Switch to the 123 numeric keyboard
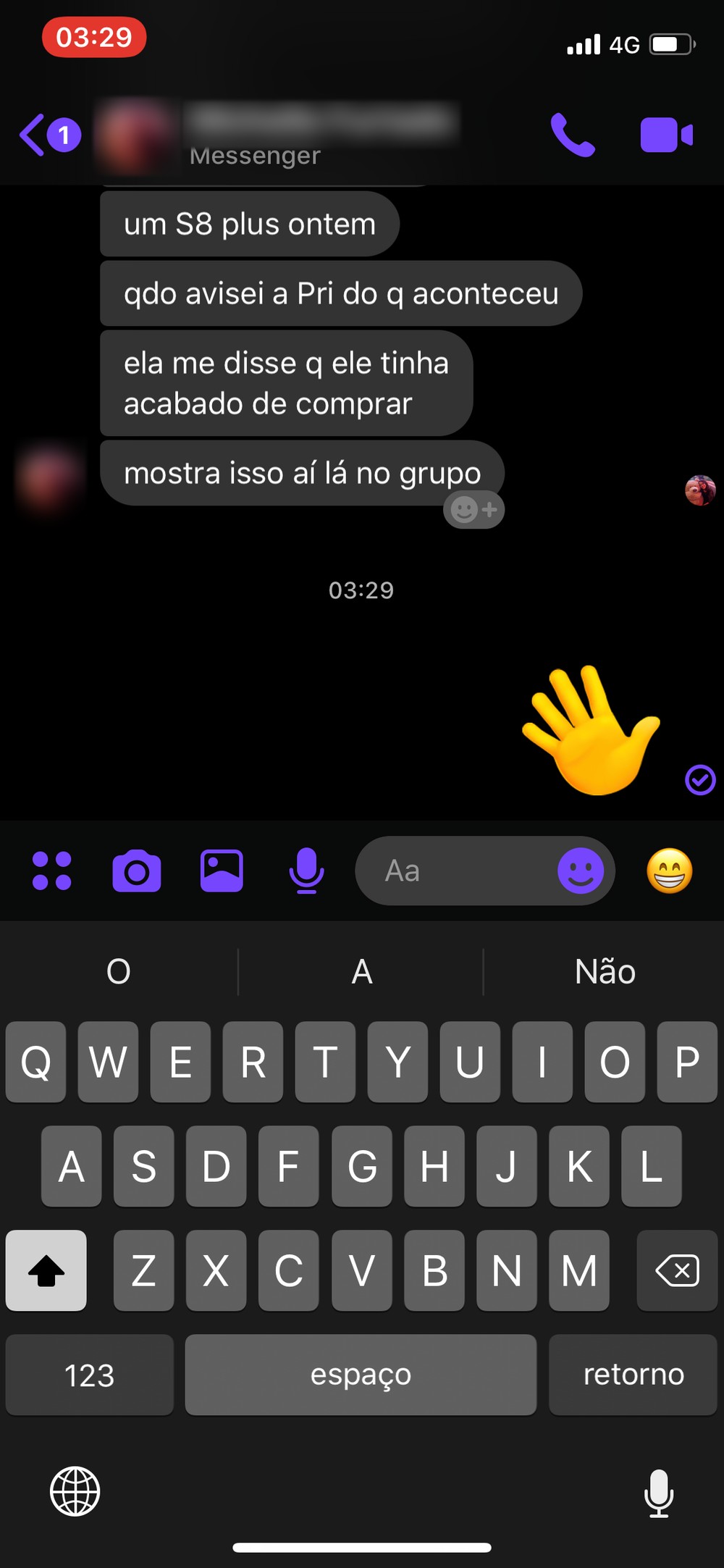 tap(90, 1375)
